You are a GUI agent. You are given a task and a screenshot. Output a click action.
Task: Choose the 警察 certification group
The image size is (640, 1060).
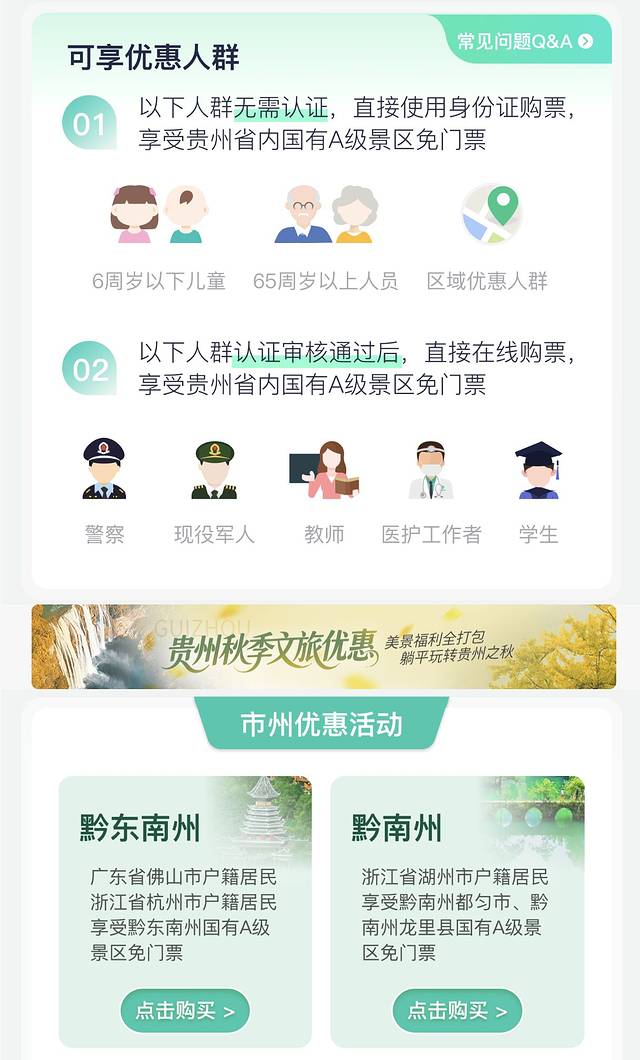tap(104, 470)
